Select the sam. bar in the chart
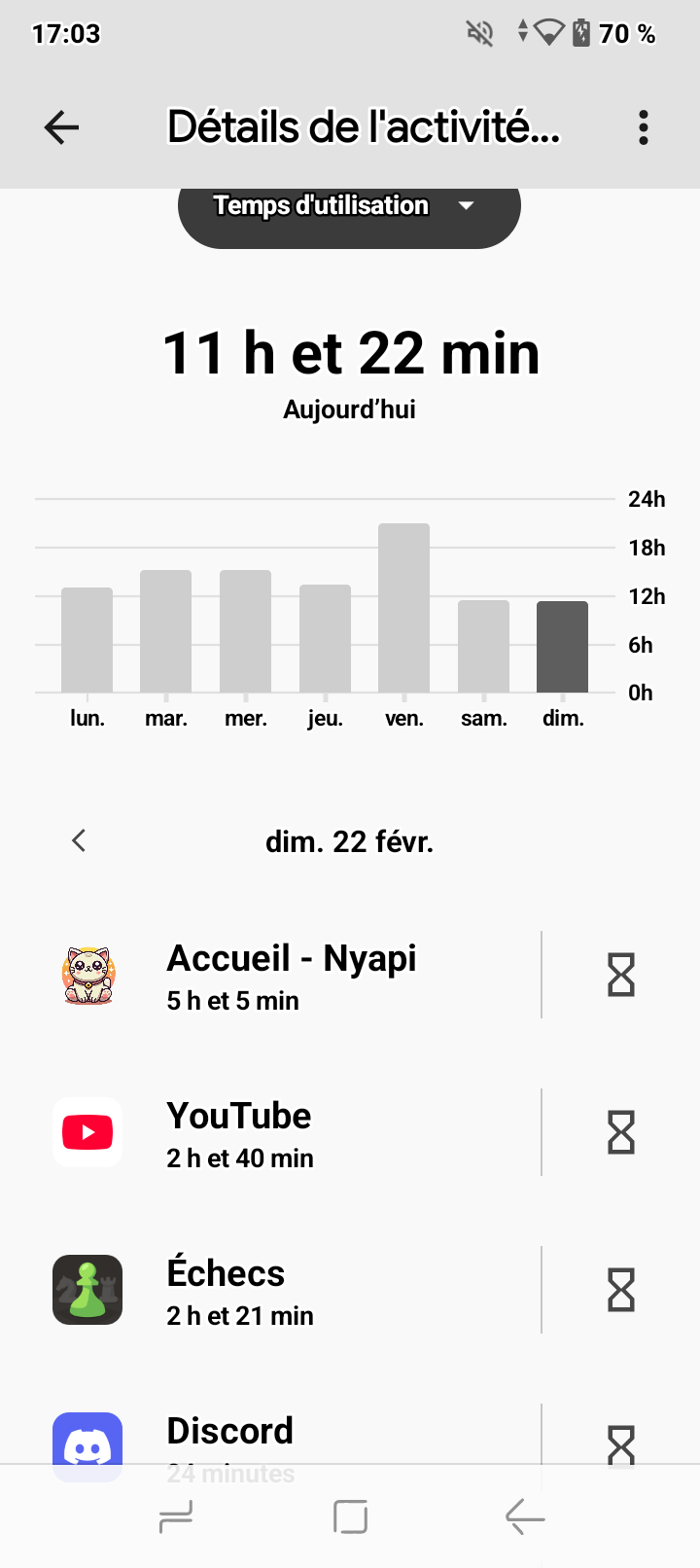This screenshot has height=1568, width=700. coord(483,646)
